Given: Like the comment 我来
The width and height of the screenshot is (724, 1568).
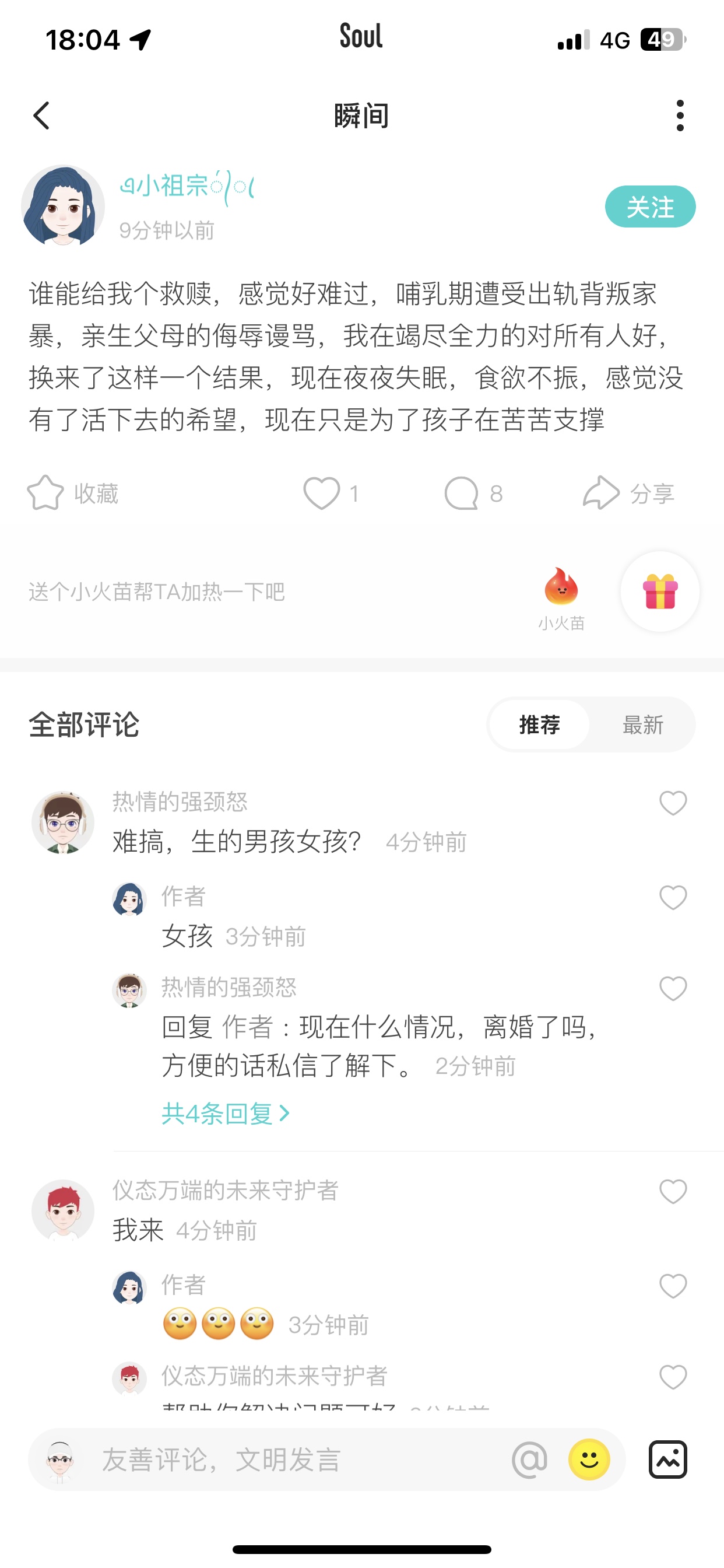Looking at the screenshot, I should click(673, 1192).
